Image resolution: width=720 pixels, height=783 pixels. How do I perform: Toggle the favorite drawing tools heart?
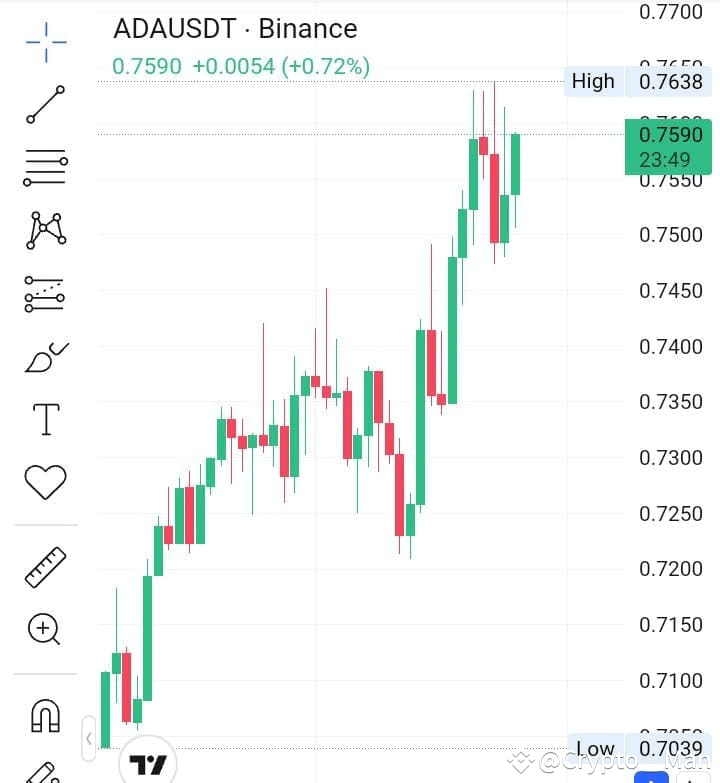[44, 483]
